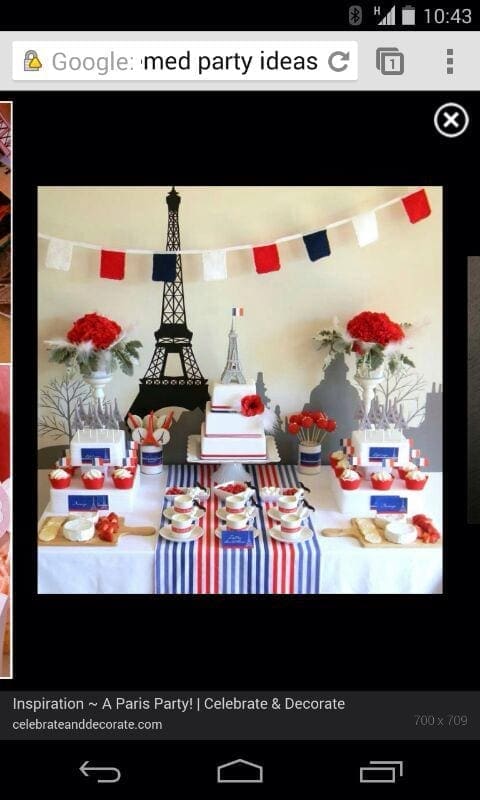480x800 pixels.
Task: Open the browser overflow menu
Action: [x=449, y=62]
